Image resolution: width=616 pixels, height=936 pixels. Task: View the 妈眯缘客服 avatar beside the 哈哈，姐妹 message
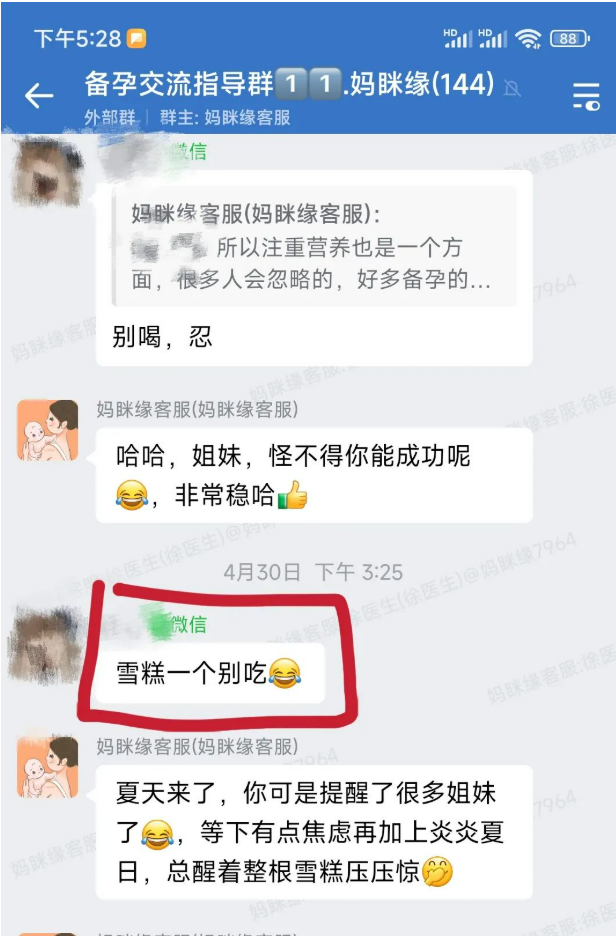pos(47,431)
